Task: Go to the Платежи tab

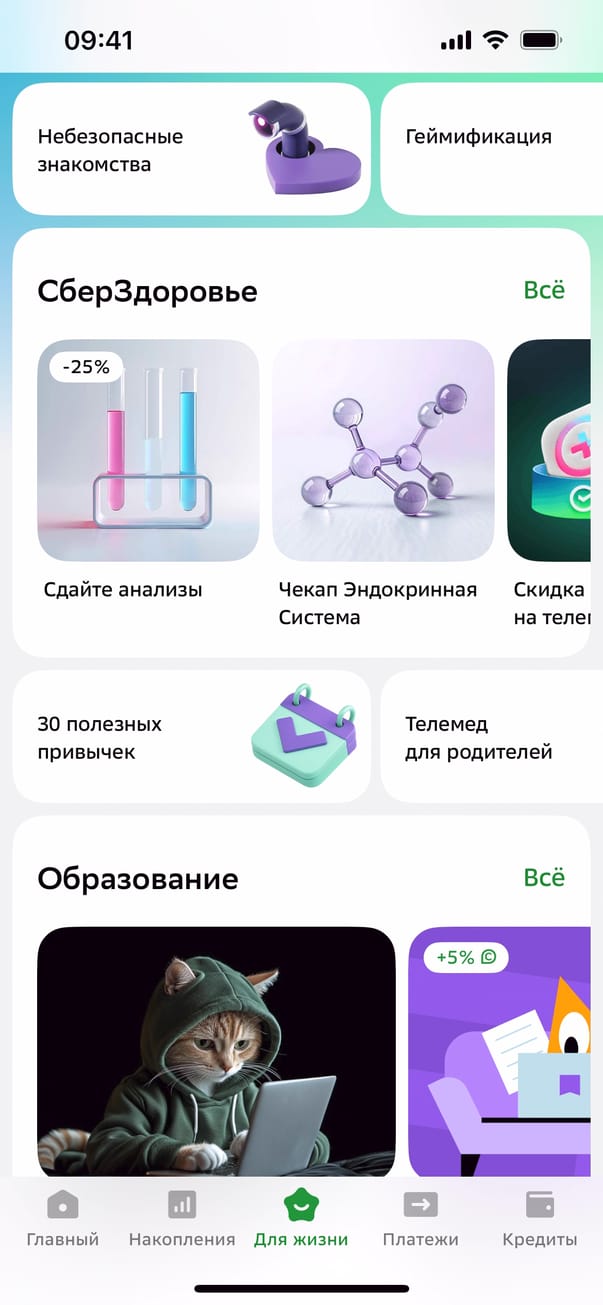Action: 420,1219
